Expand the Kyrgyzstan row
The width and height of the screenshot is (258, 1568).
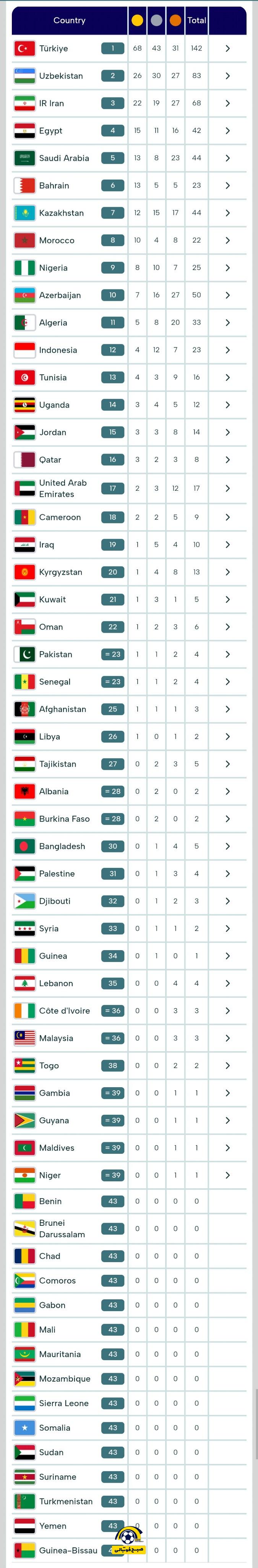coord(228,572)
